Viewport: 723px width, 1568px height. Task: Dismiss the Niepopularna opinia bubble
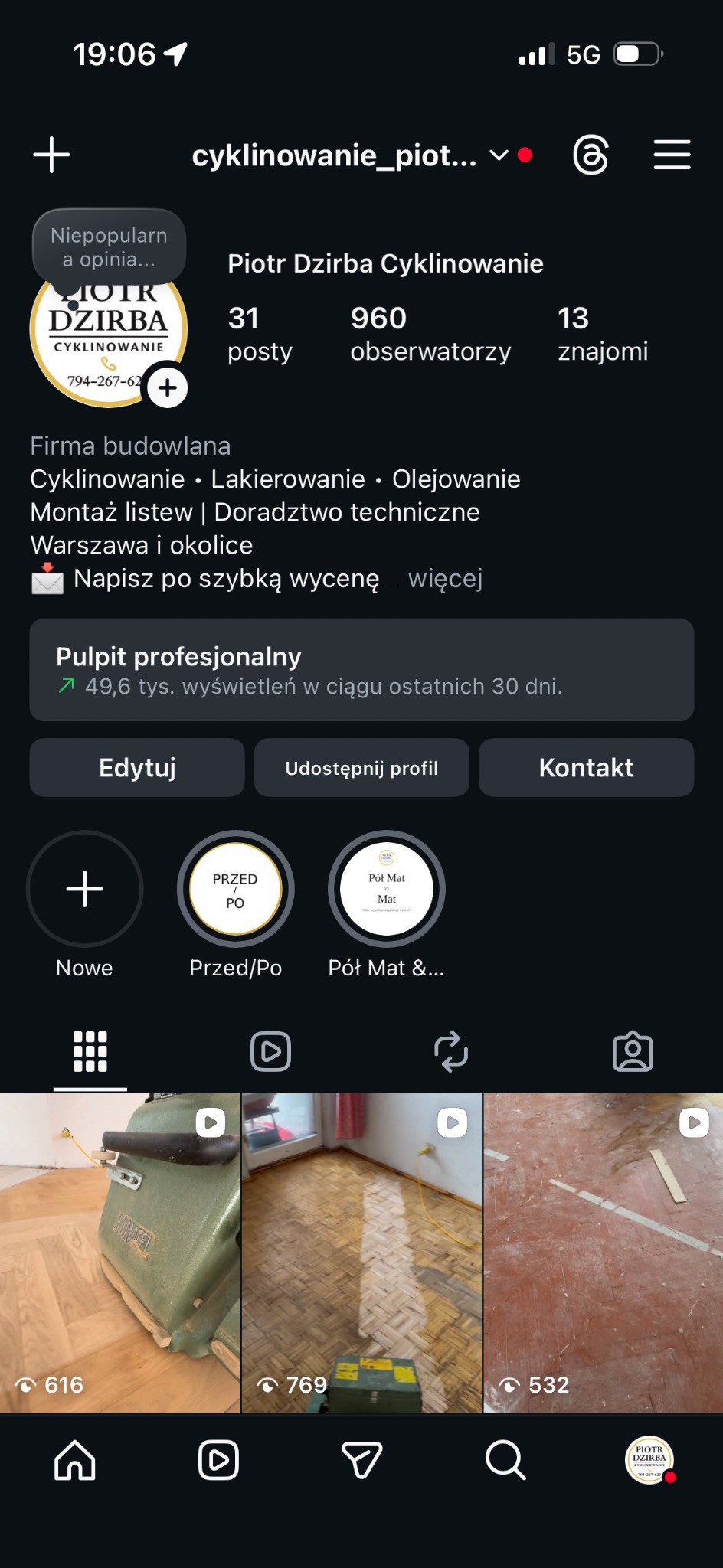pos(109,247)
